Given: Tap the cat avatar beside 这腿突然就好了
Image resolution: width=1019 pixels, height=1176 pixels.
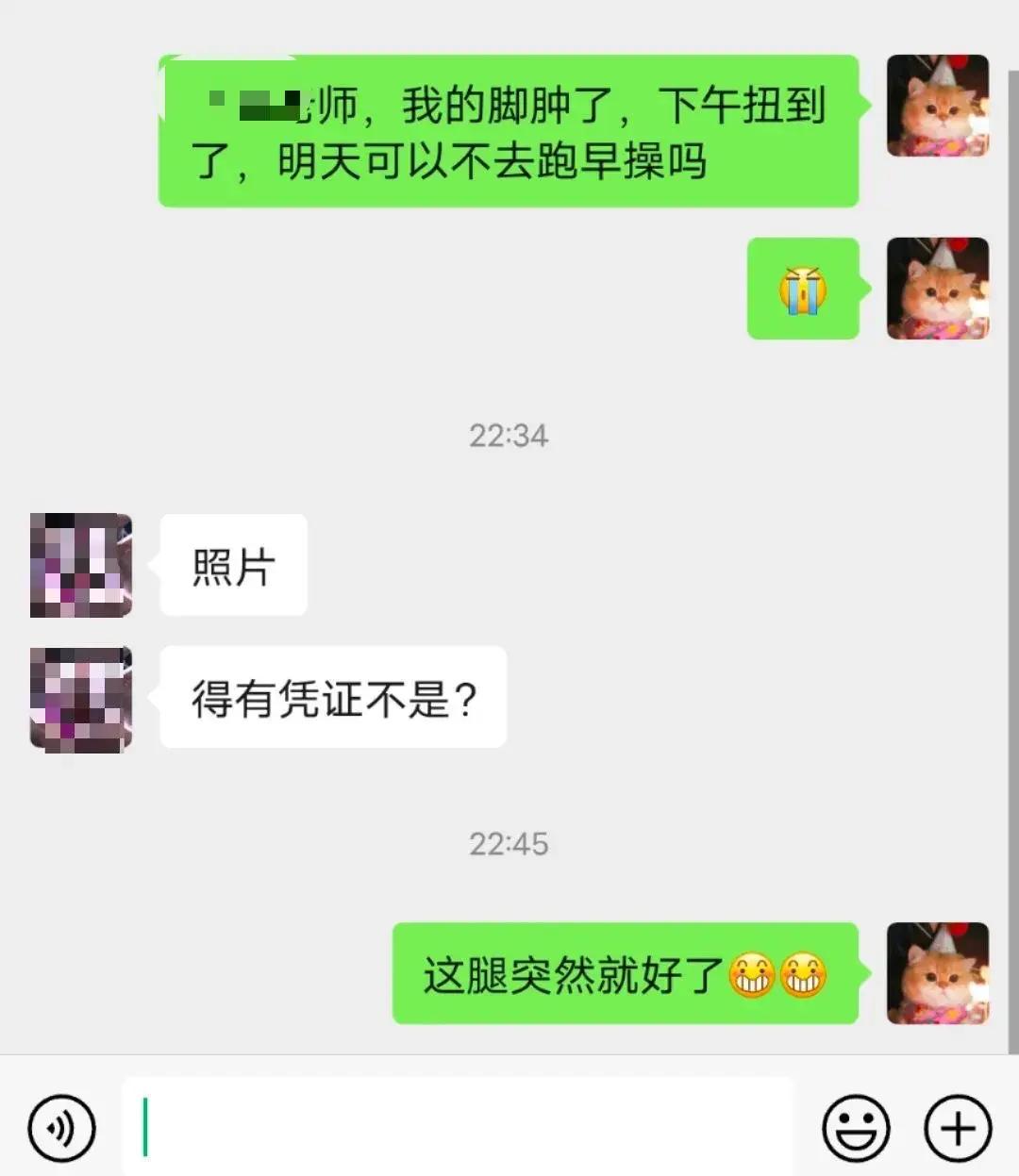Looking at the screenshot, I should (938, 973).
